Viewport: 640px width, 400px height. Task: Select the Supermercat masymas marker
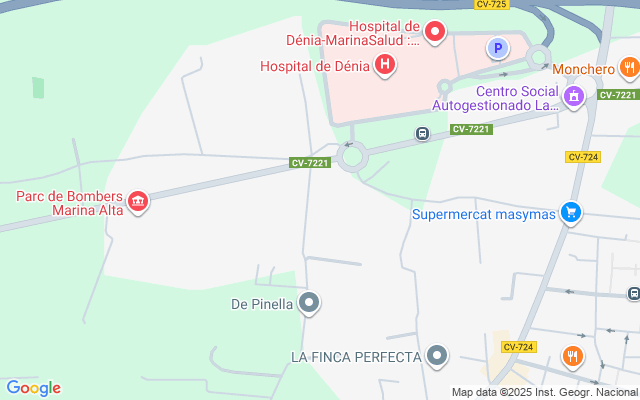point(570,212)
